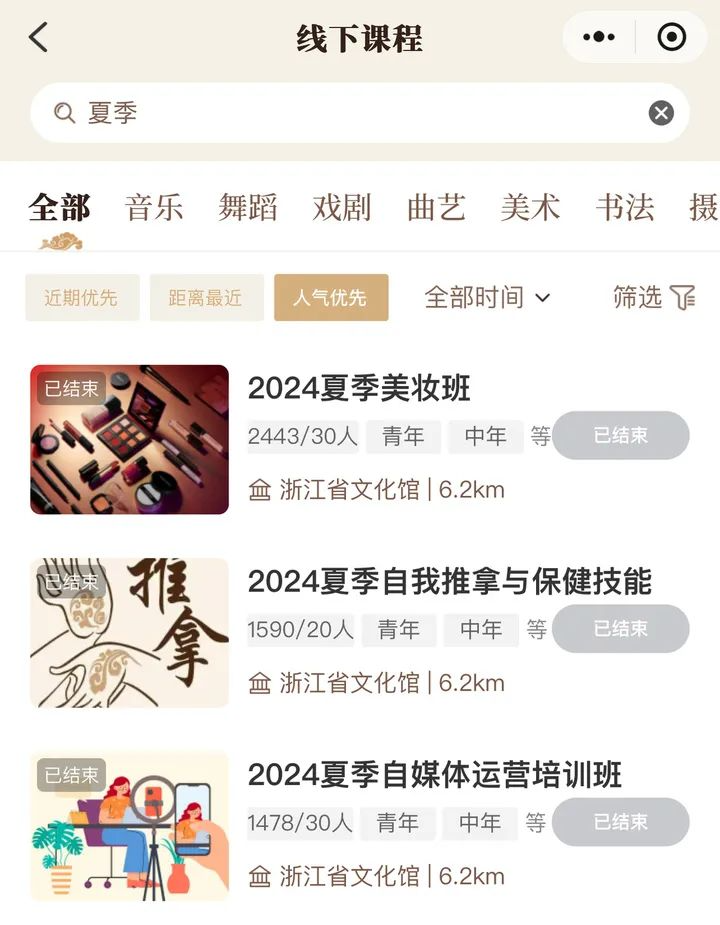
Task: Open the 2024夏季自我推拿与保健技能 course
Action: (449, 581)
